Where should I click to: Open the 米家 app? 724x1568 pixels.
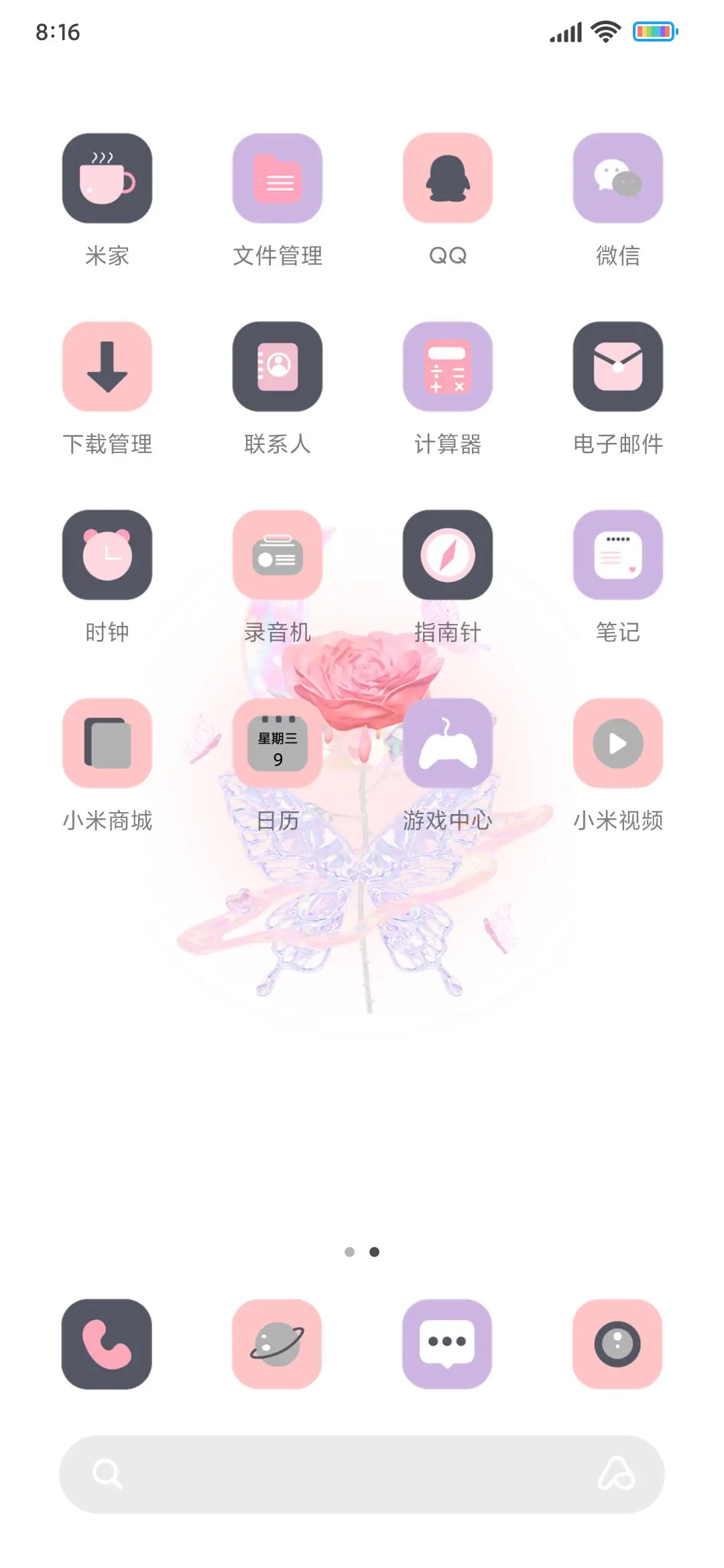click(107, 180)
